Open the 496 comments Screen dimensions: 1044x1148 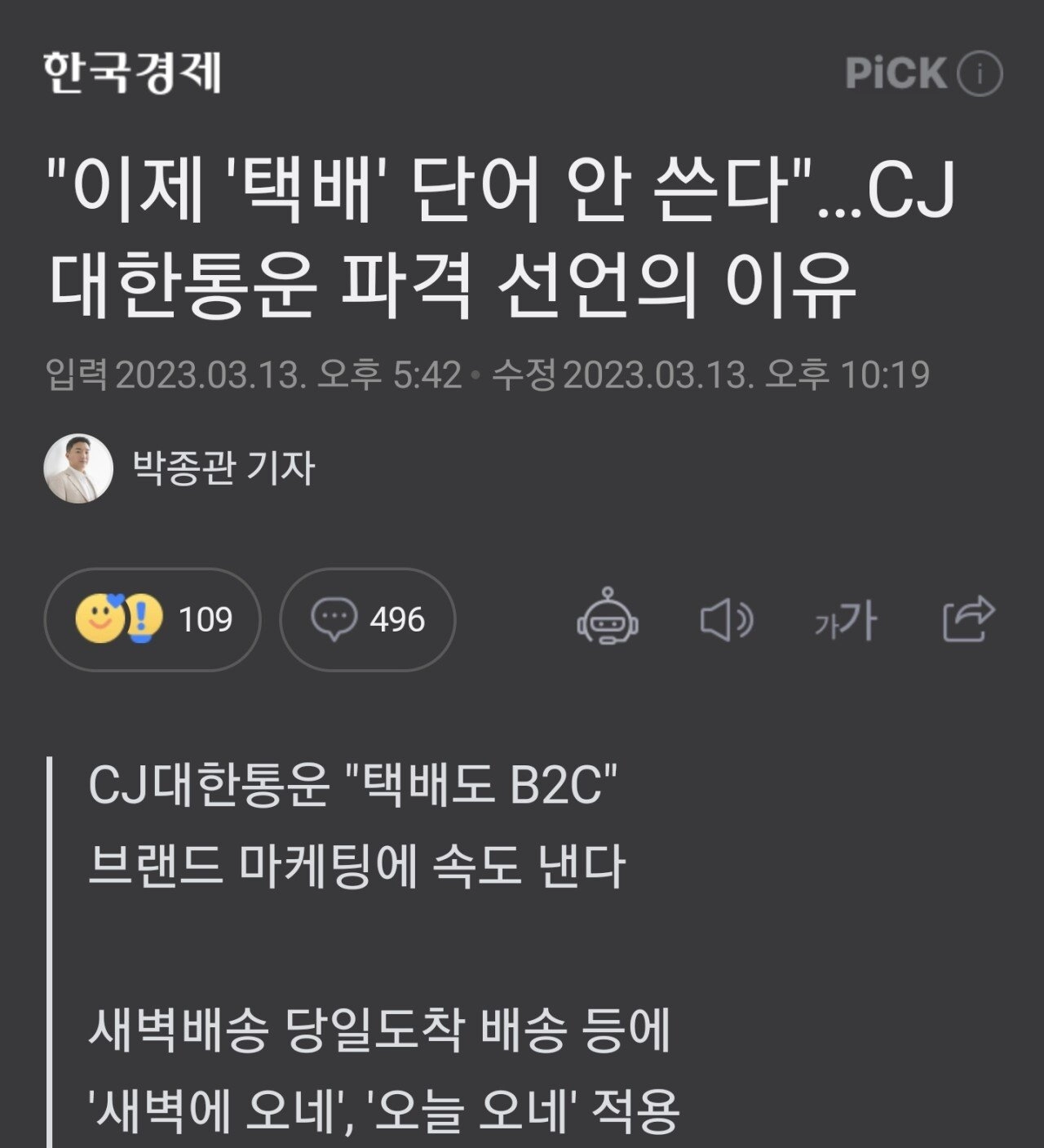(368, 619)
